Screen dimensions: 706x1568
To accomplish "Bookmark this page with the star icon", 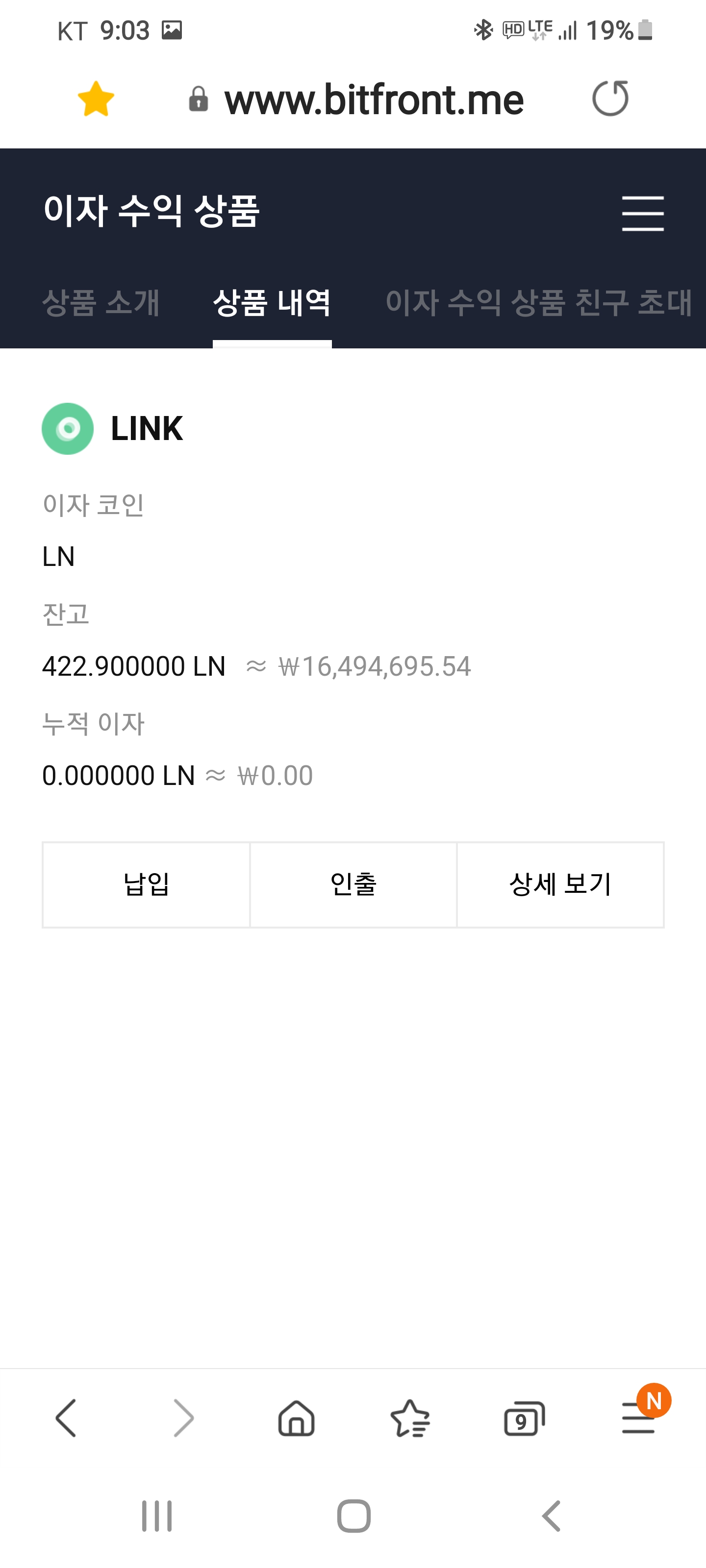I will coord(96,98).
